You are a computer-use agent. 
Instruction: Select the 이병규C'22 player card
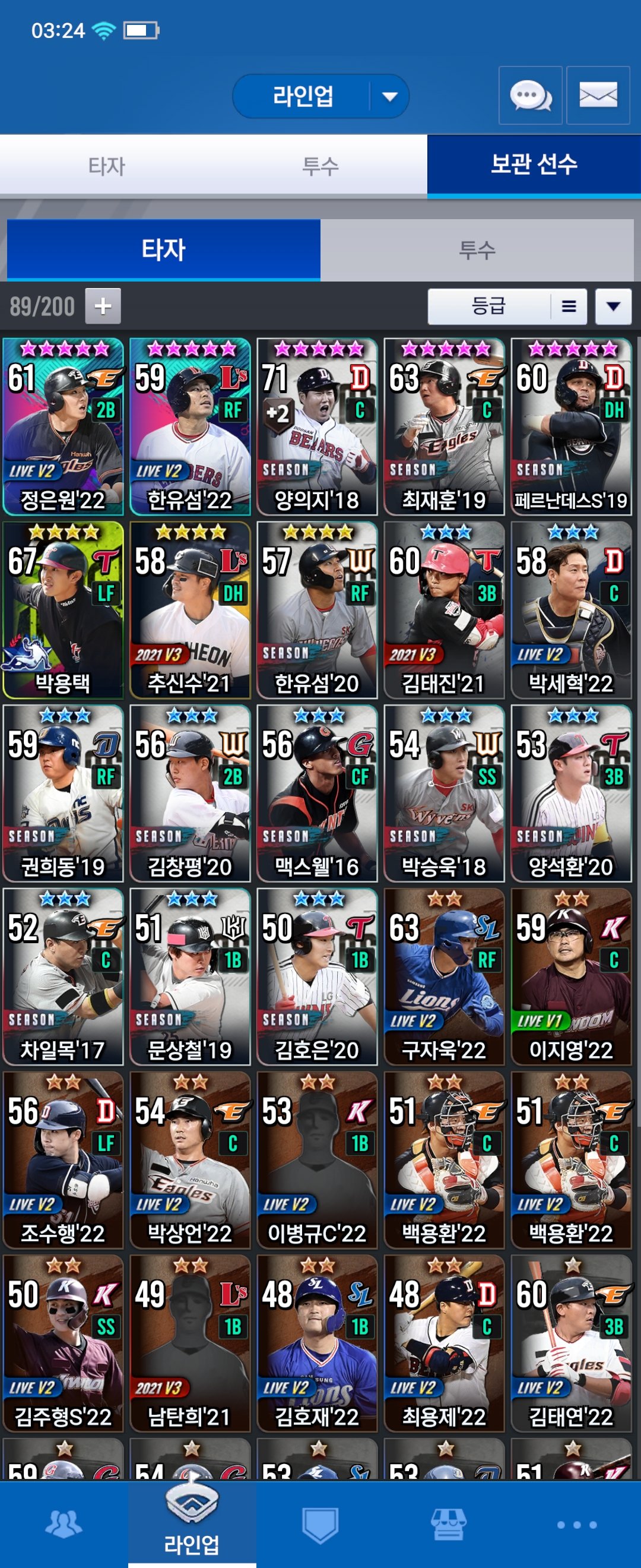click(x=318, y=1160)
